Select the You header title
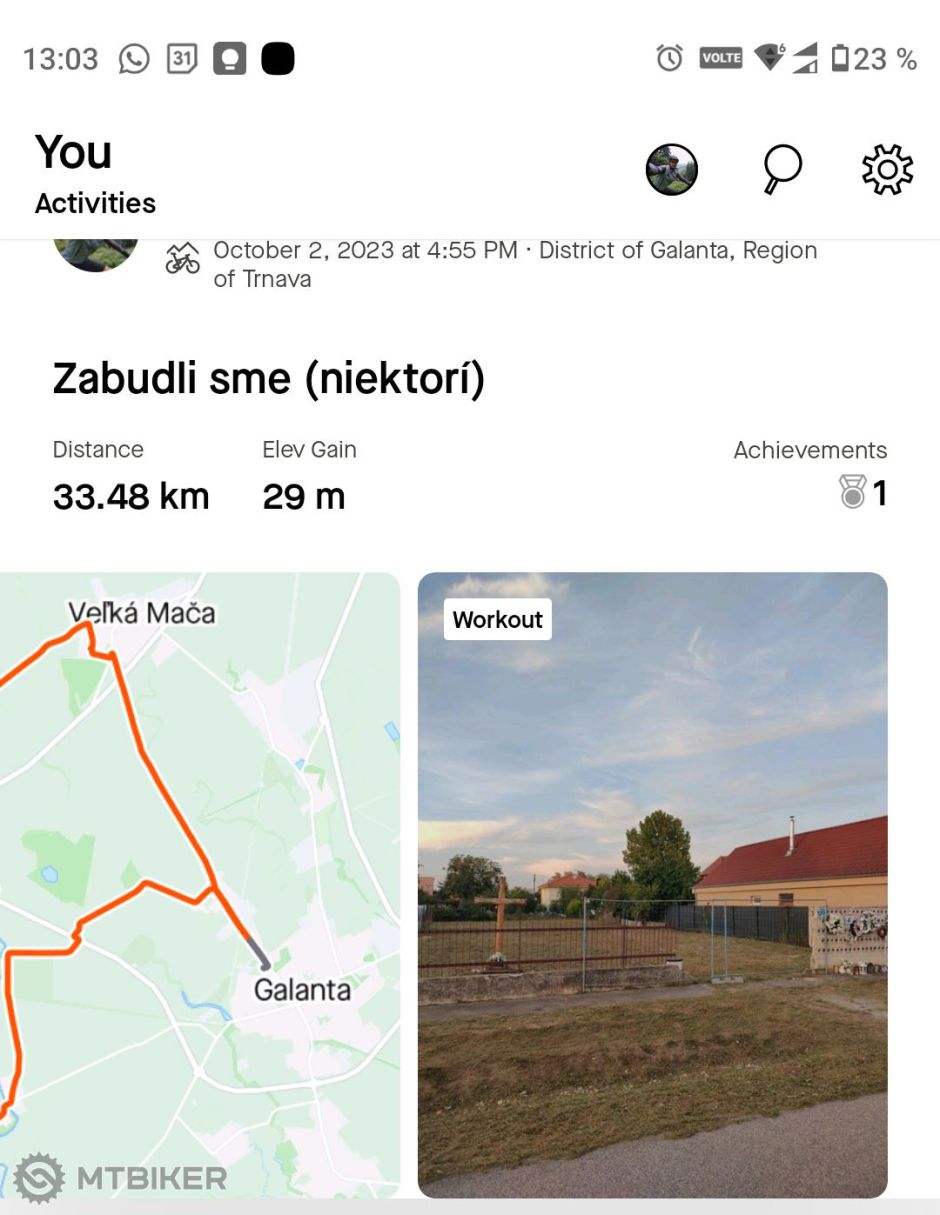The height and width of the screenshot is (1215, 940). pyautogui.click(x=73, y=152)
